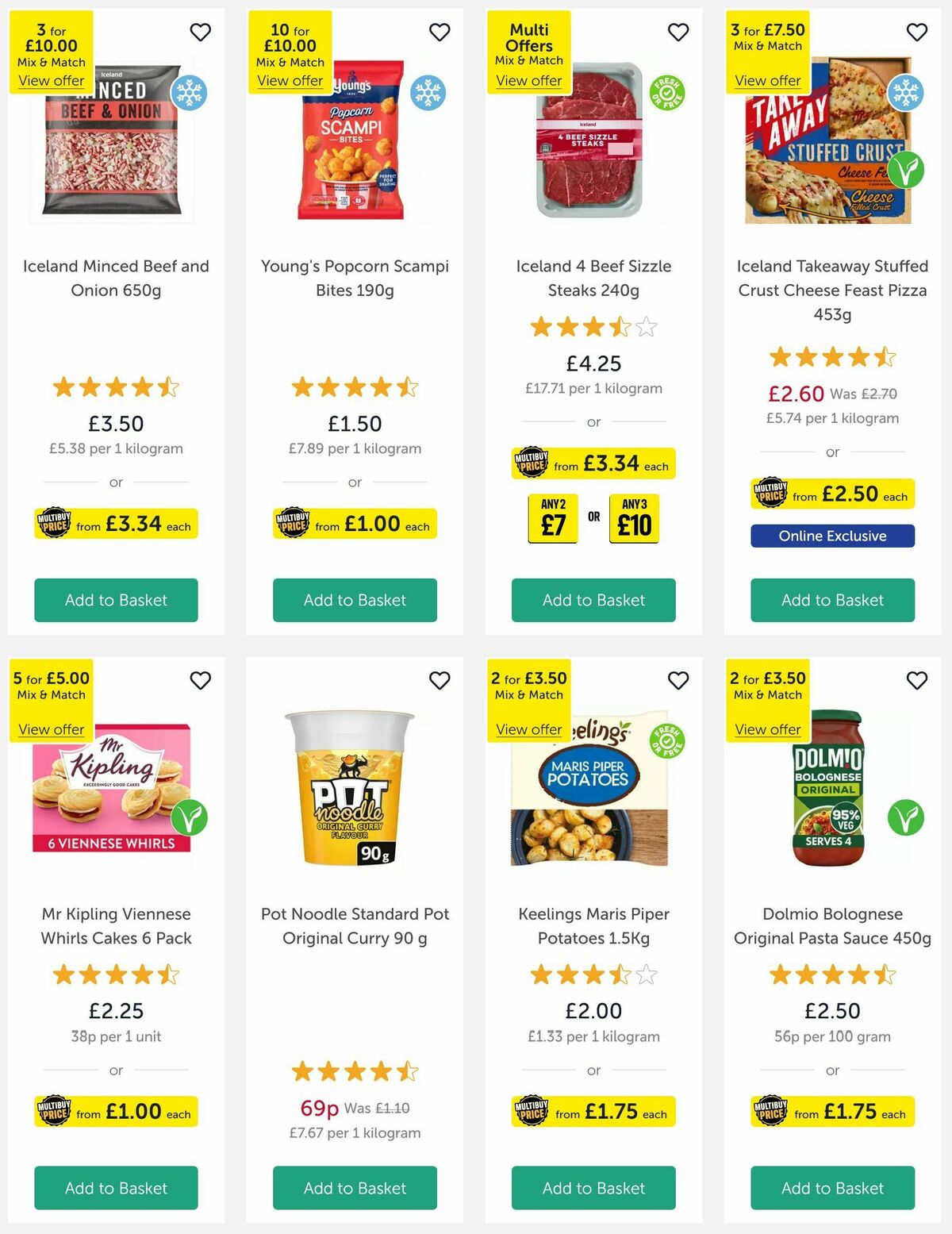Image resolution: width=952 pixels, height=1234 pixels.
Task: Click the Multibuy Price badge on Dolmio sauce
Action: (831, 1111)
